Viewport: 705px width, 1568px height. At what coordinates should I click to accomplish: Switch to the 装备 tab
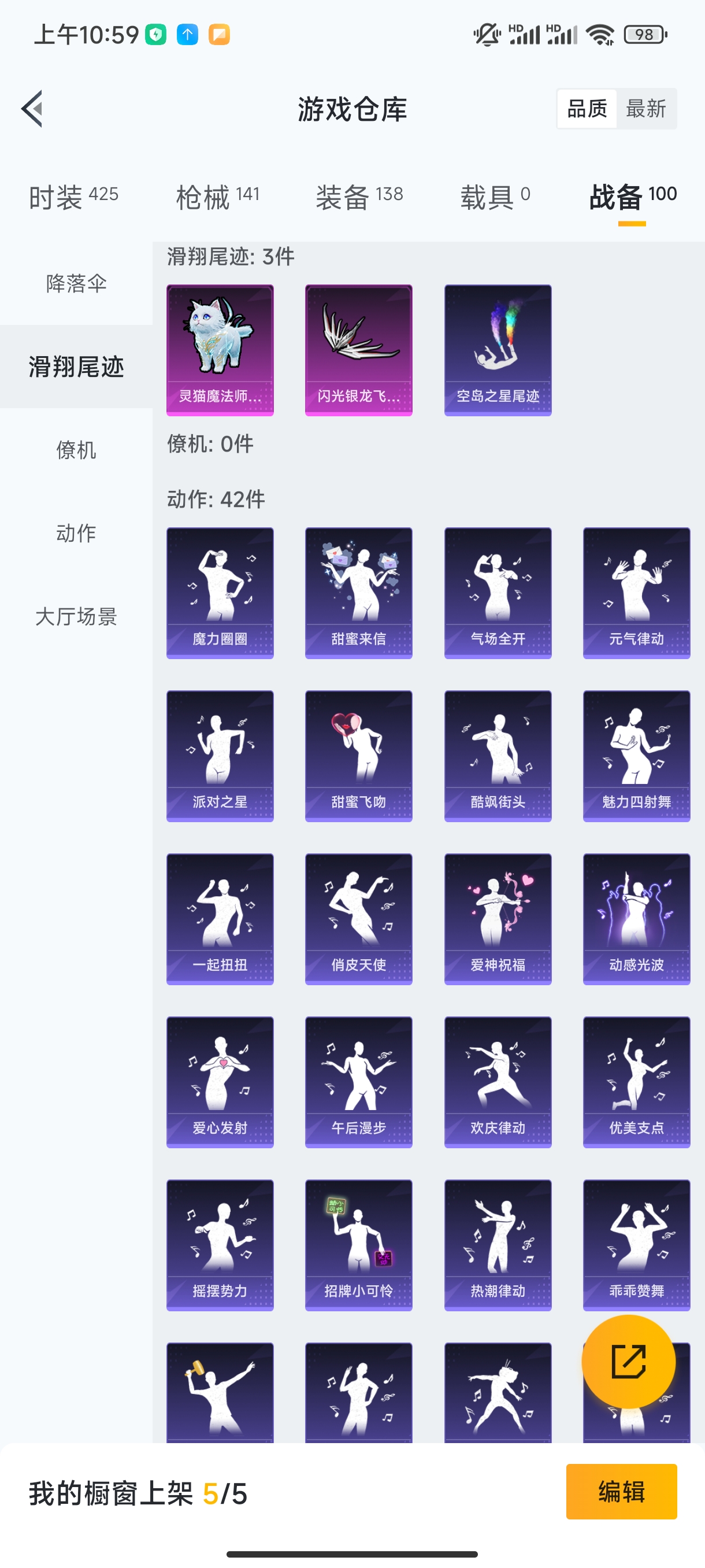[359, 197]
